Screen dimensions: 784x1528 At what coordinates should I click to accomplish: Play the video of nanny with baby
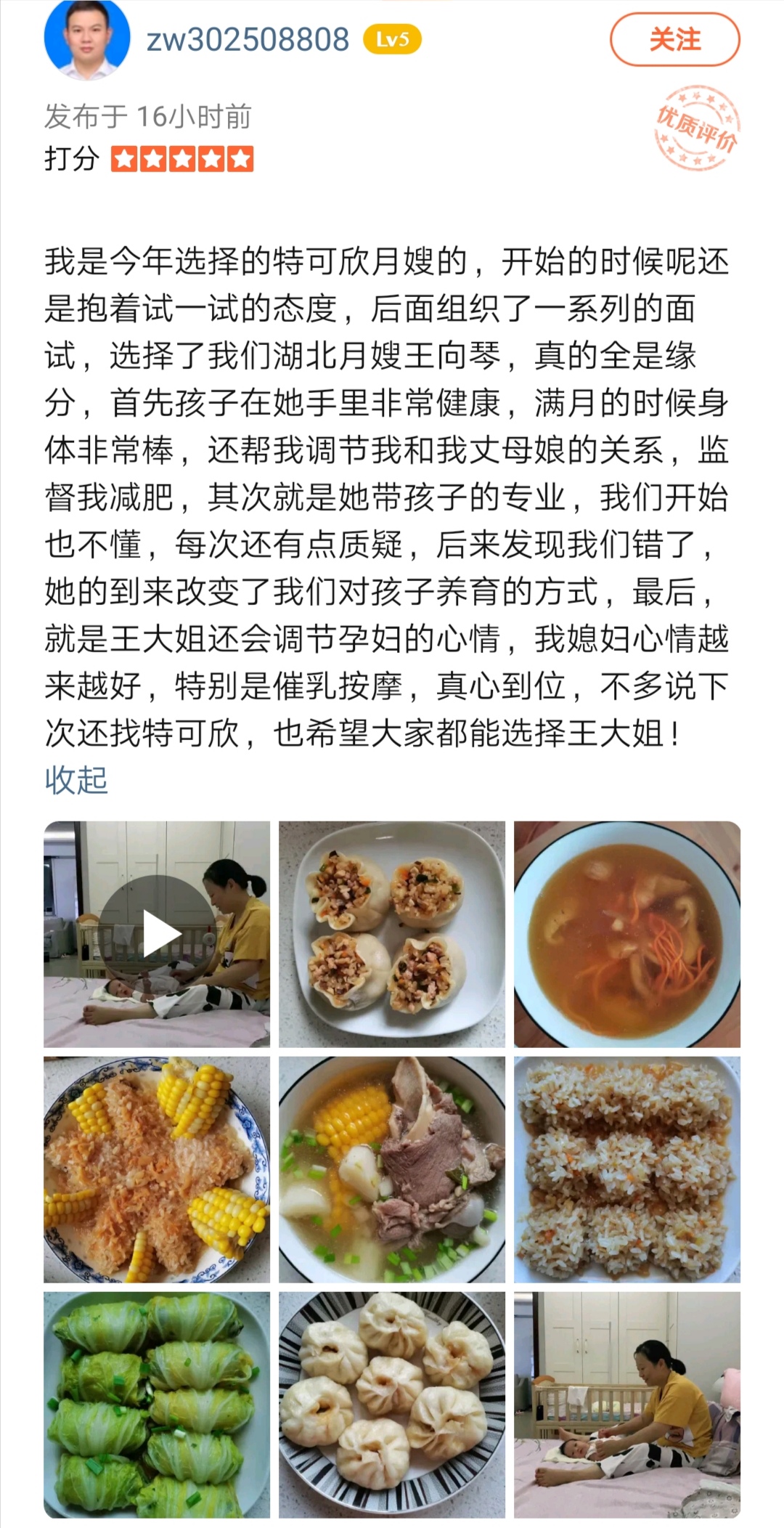157,934
